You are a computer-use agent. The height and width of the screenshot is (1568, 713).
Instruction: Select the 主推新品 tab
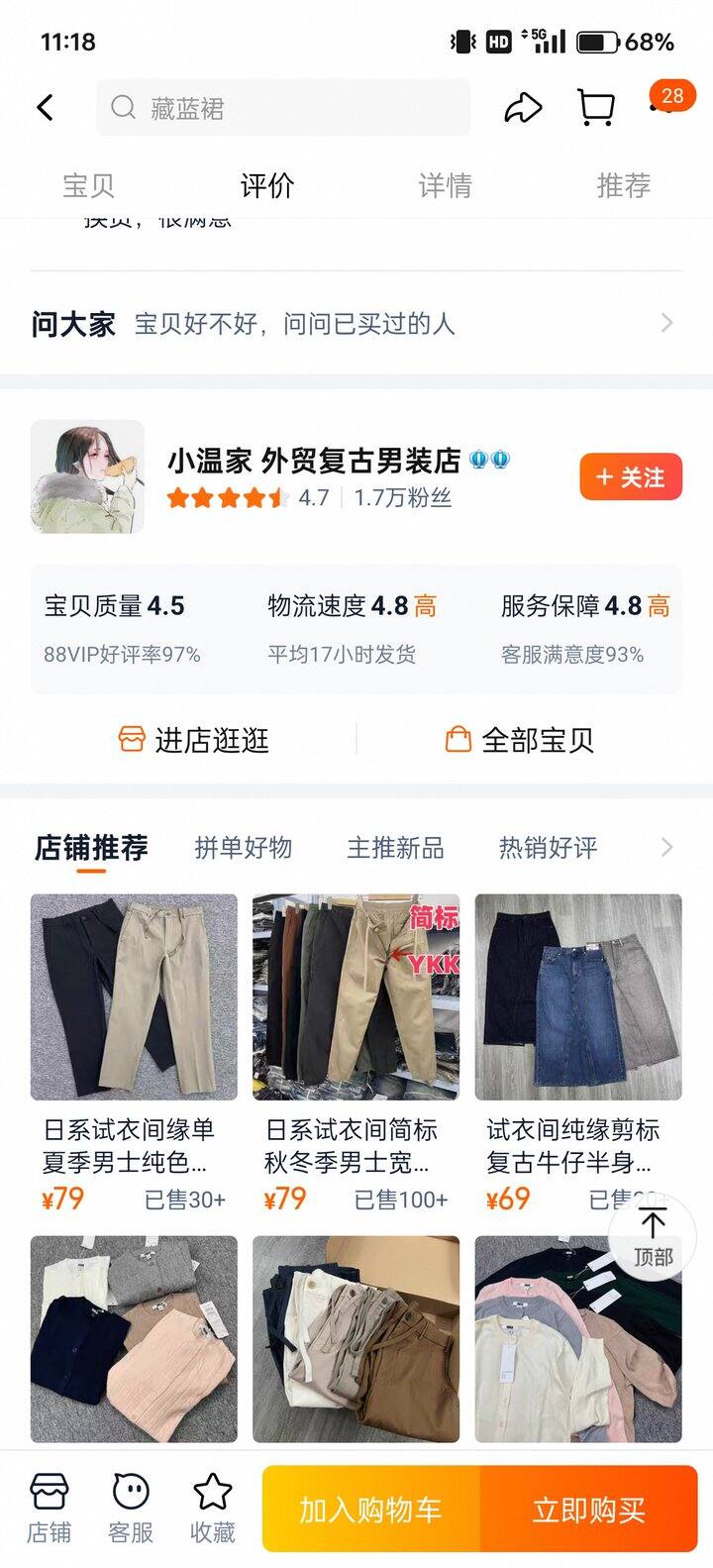pos(395,848)
